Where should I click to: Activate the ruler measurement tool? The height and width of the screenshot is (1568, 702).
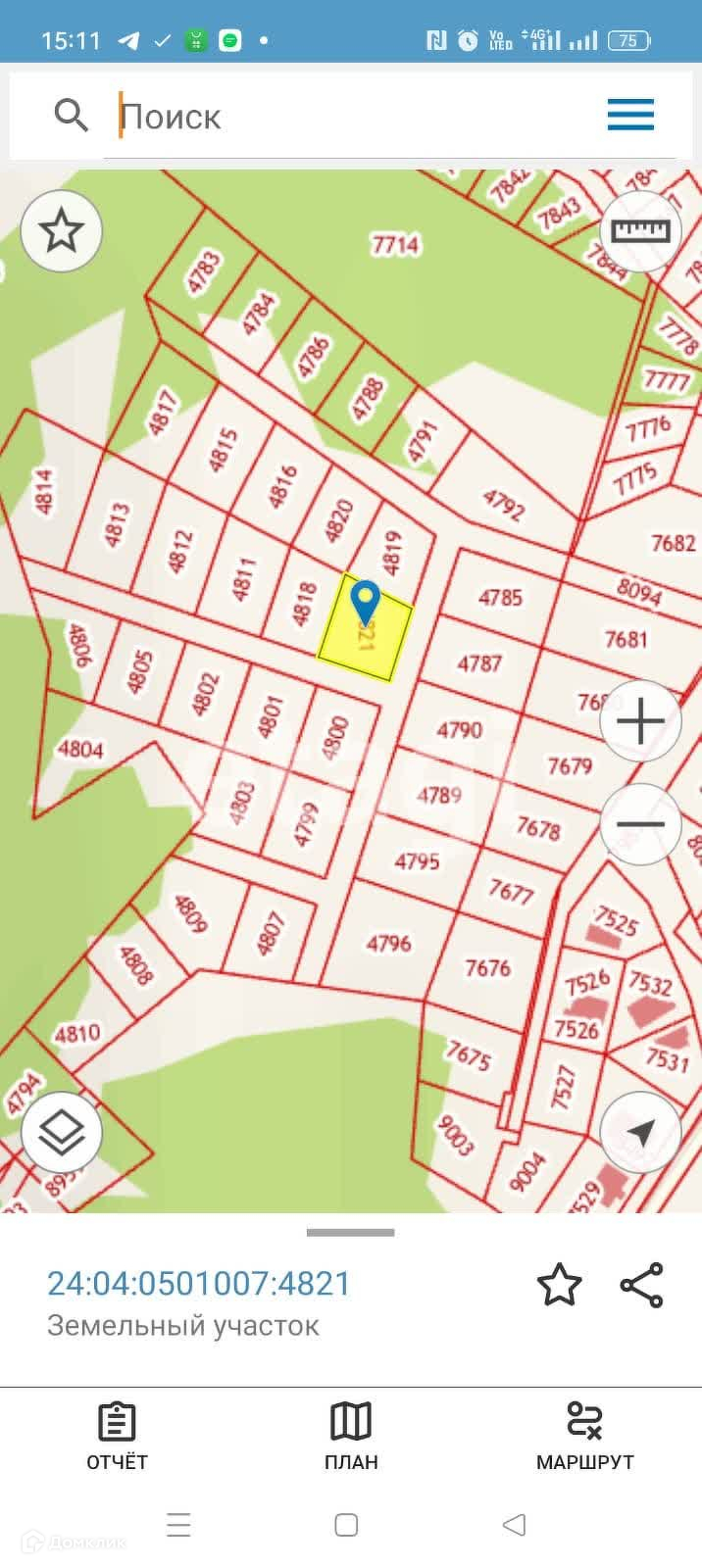pos(639,231)
